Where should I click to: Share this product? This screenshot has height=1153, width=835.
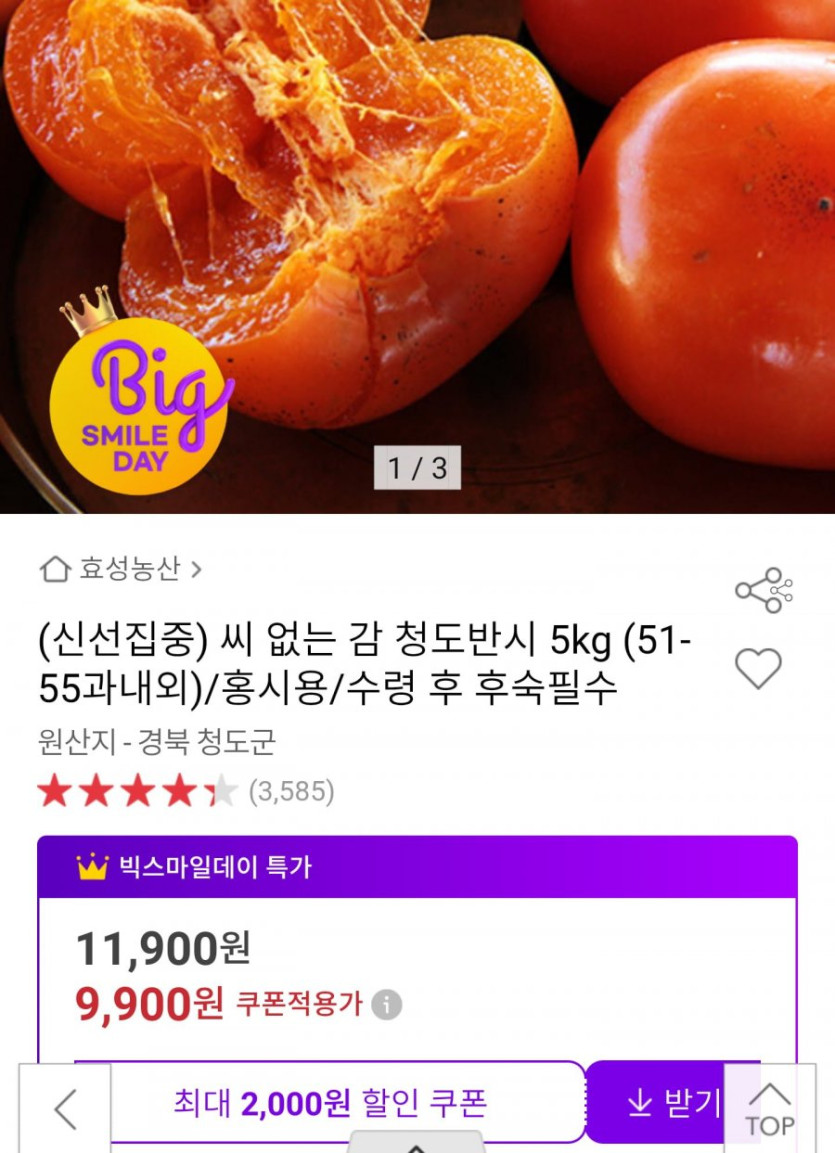tap(763, 590)
